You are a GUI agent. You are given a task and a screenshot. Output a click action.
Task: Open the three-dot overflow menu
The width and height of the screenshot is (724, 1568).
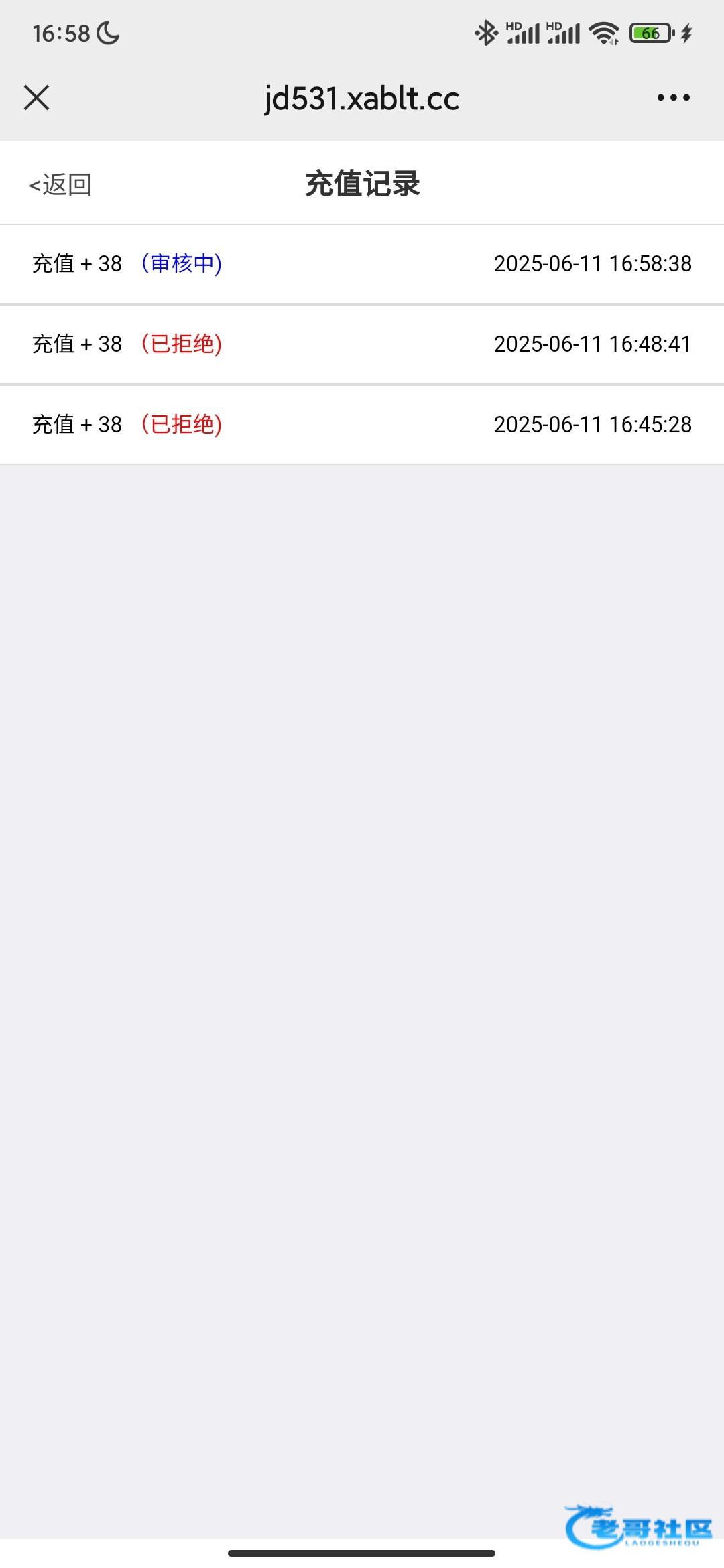click(673, 98)
